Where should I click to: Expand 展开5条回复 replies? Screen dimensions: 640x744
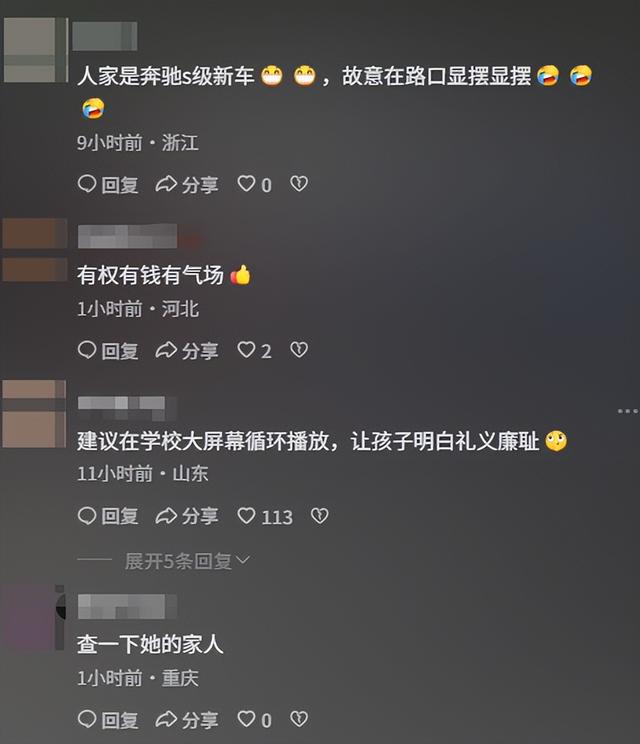(186, 561)
